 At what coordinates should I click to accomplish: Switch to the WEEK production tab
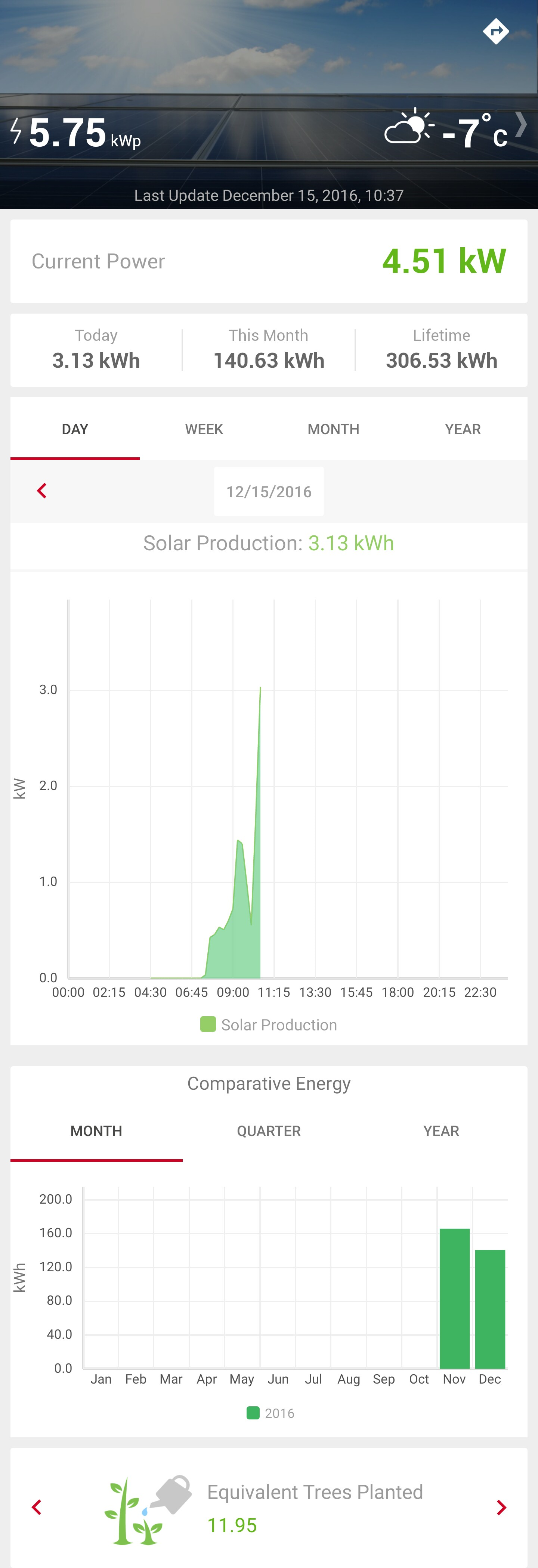(204, 429)
